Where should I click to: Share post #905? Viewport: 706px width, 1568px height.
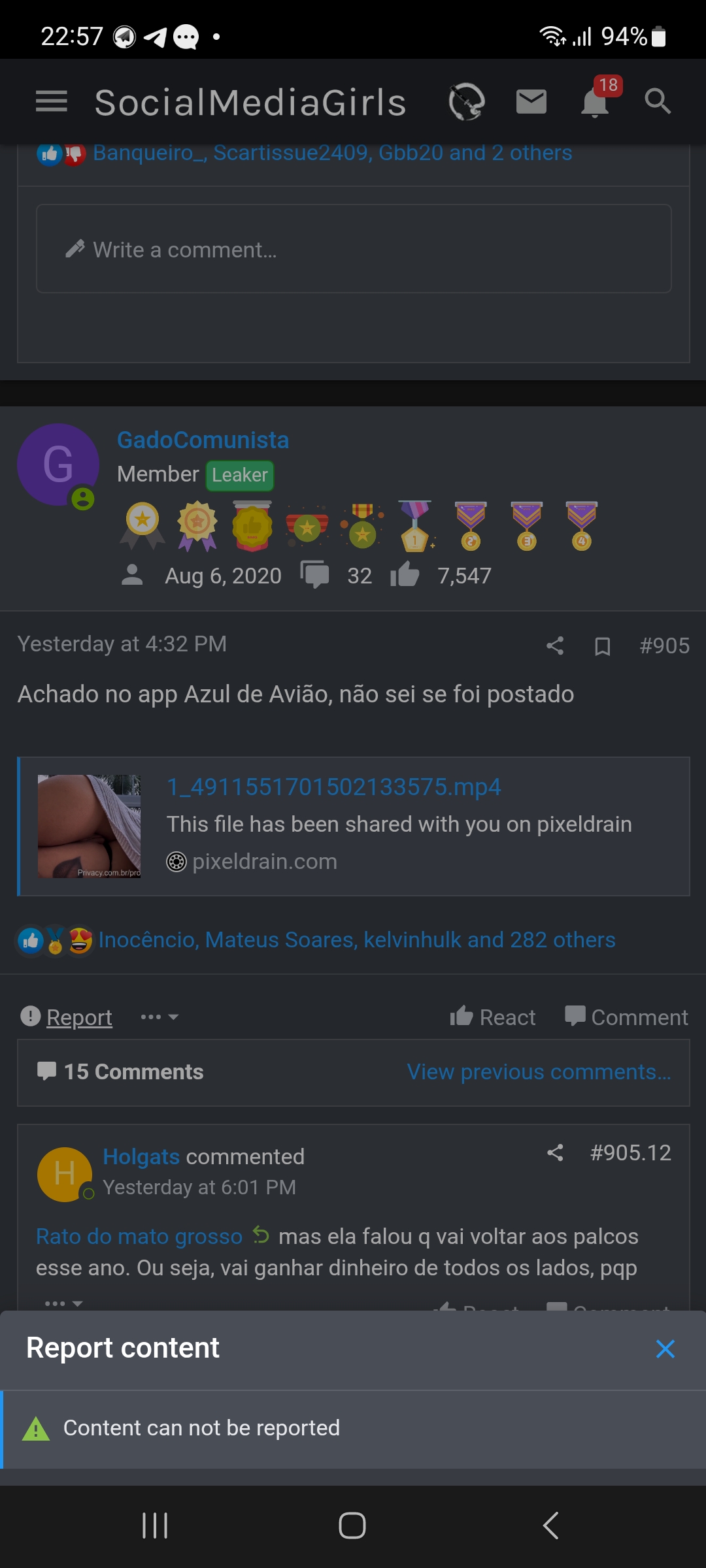coord(555,645)
